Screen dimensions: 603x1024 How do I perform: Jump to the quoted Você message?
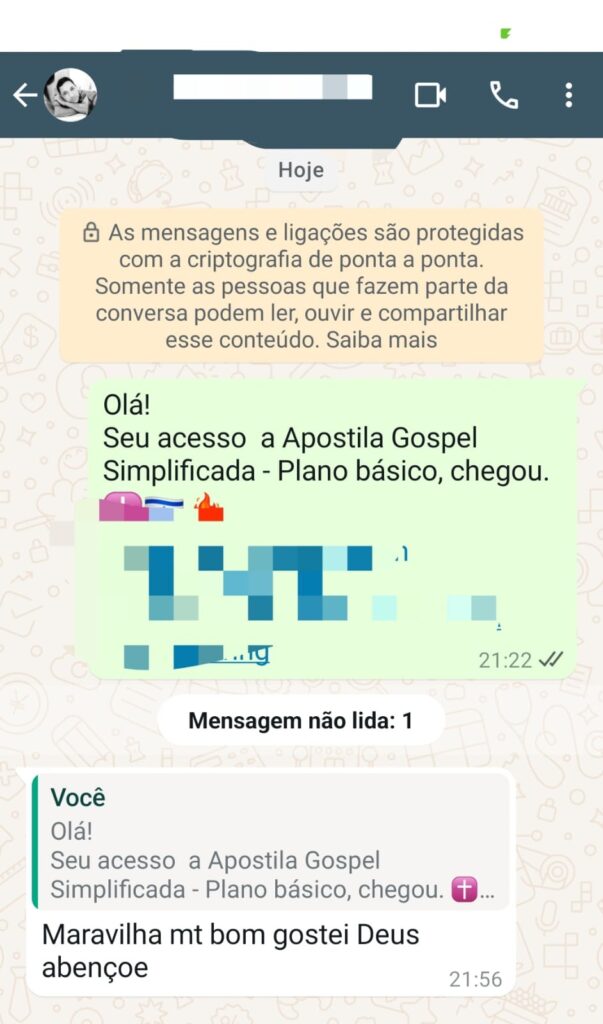270,843
